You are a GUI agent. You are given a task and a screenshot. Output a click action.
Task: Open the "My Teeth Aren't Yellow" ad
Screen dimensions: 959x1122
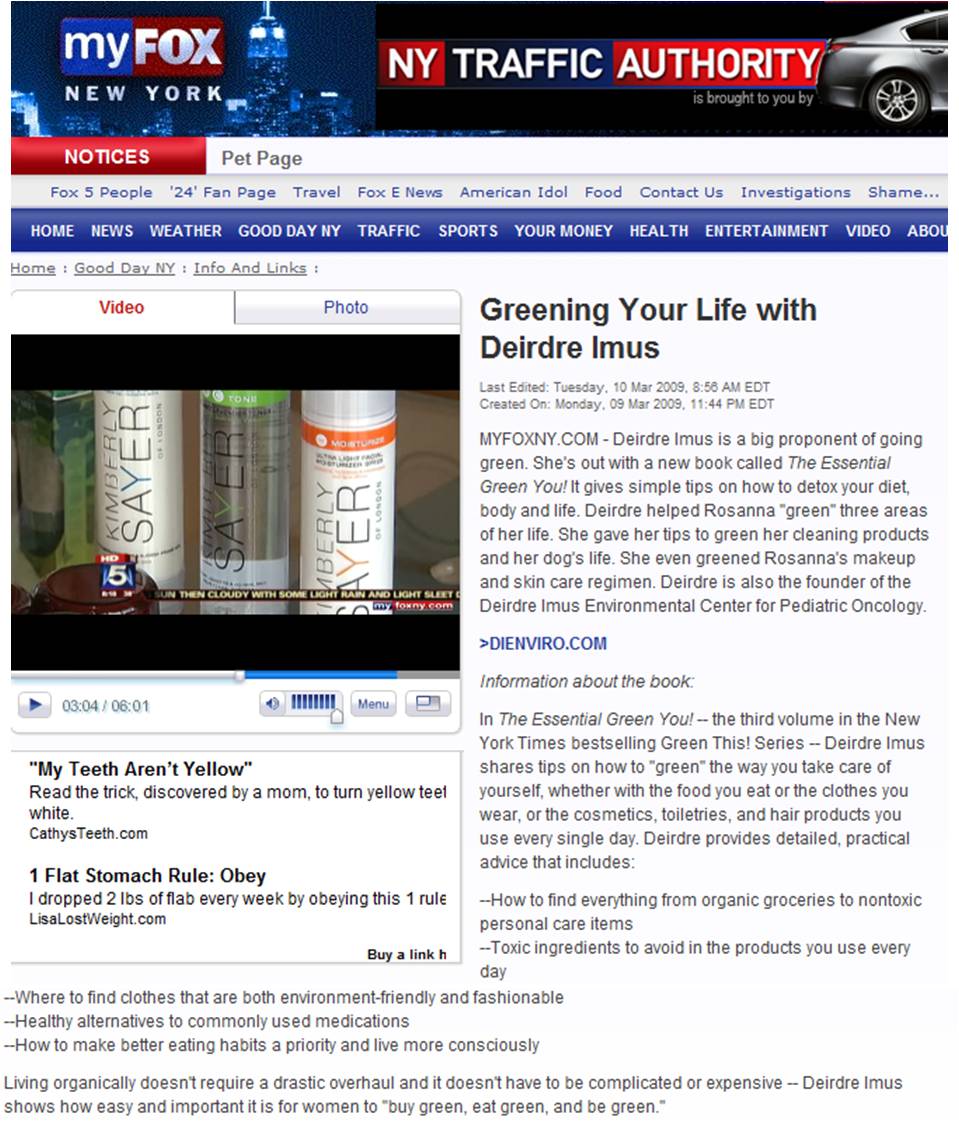(x=140, y=770)
